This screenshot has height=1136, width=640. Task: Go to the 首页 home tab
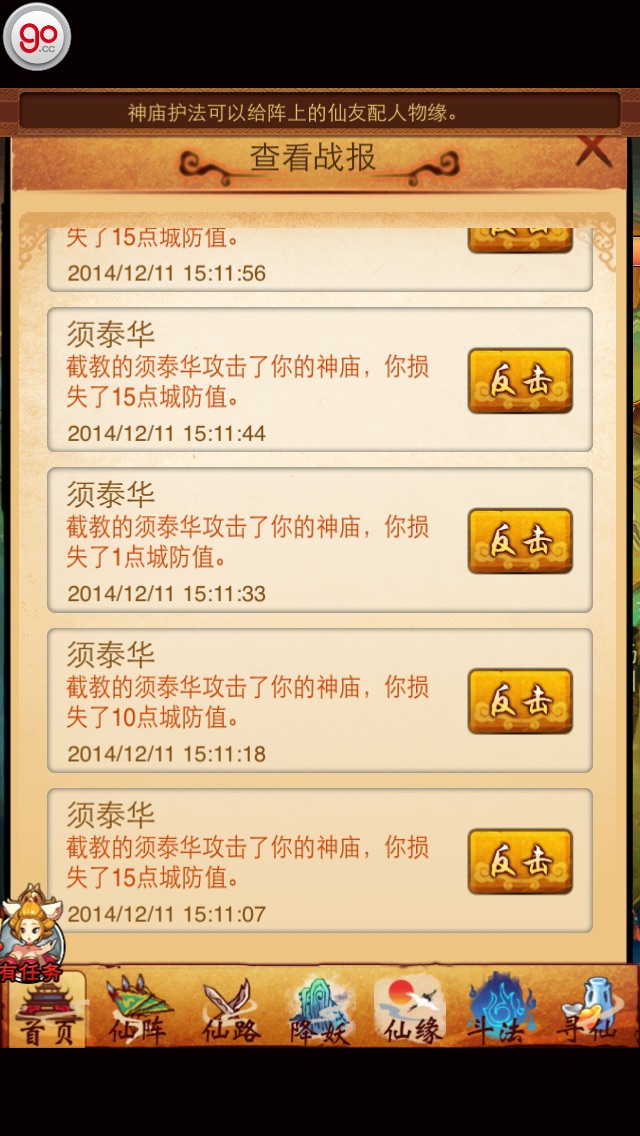47,1010
